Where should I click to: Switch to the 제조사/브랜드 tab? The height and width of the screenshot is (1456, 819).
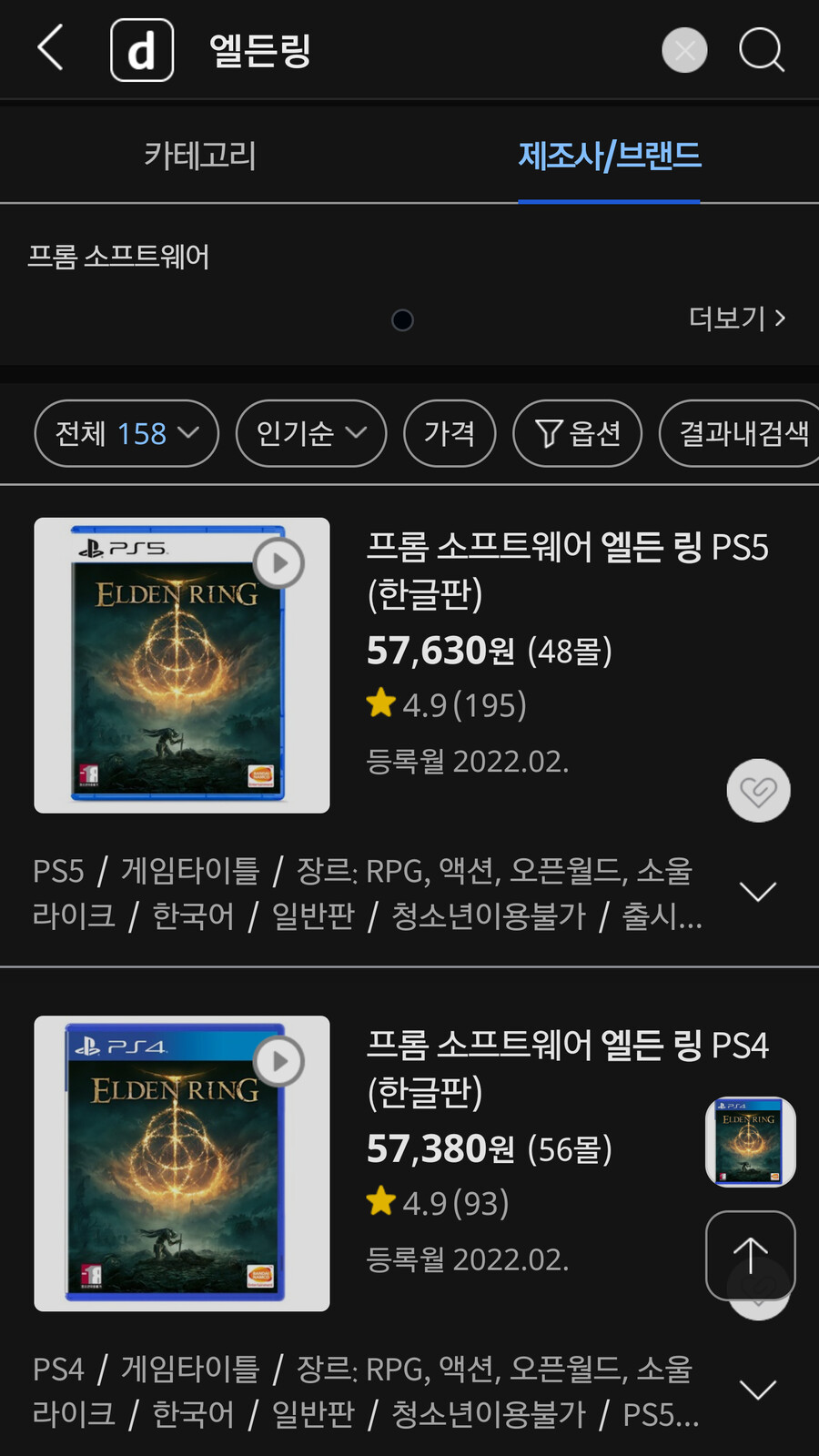[x=609, y=155]
